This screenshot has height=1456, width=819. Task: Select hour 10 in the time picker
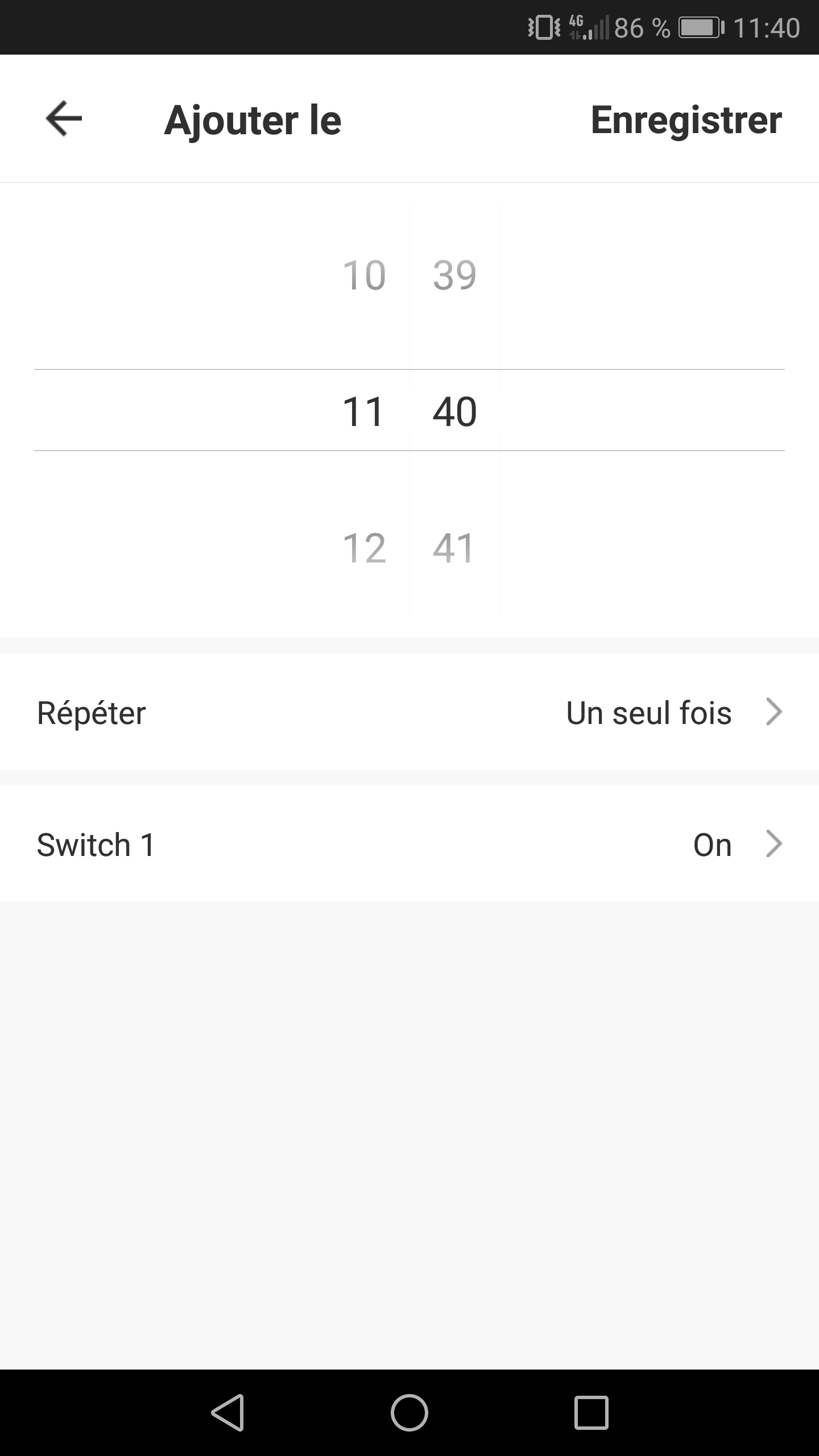click(364, 275)
